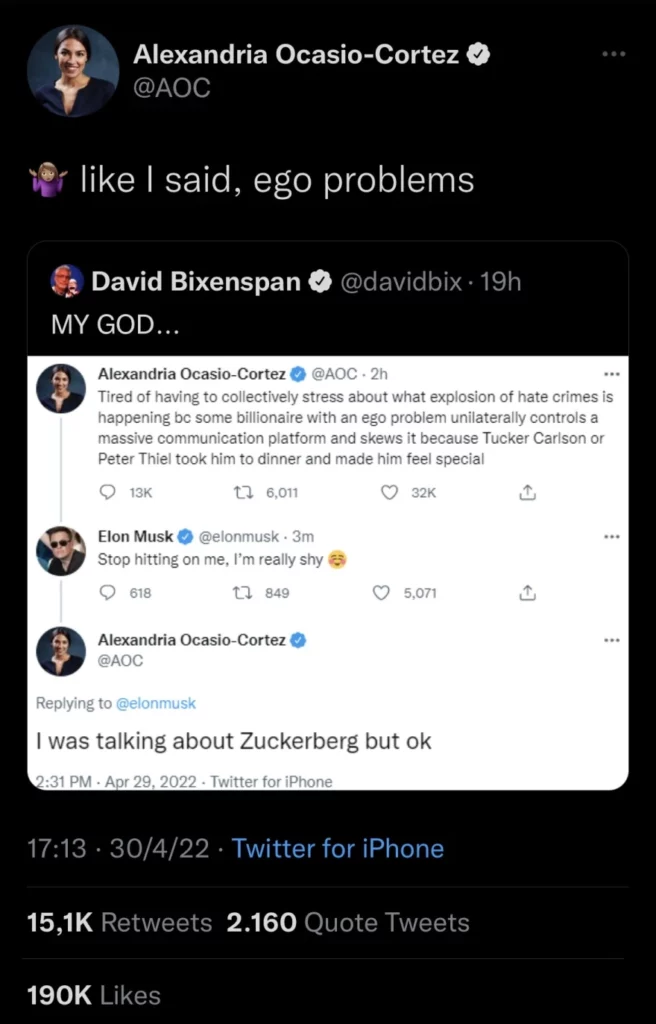Open Alexandria Ocasio-Cortez's profile picture
This screenshot has height=1024, width=656.
tap(73, 71)
